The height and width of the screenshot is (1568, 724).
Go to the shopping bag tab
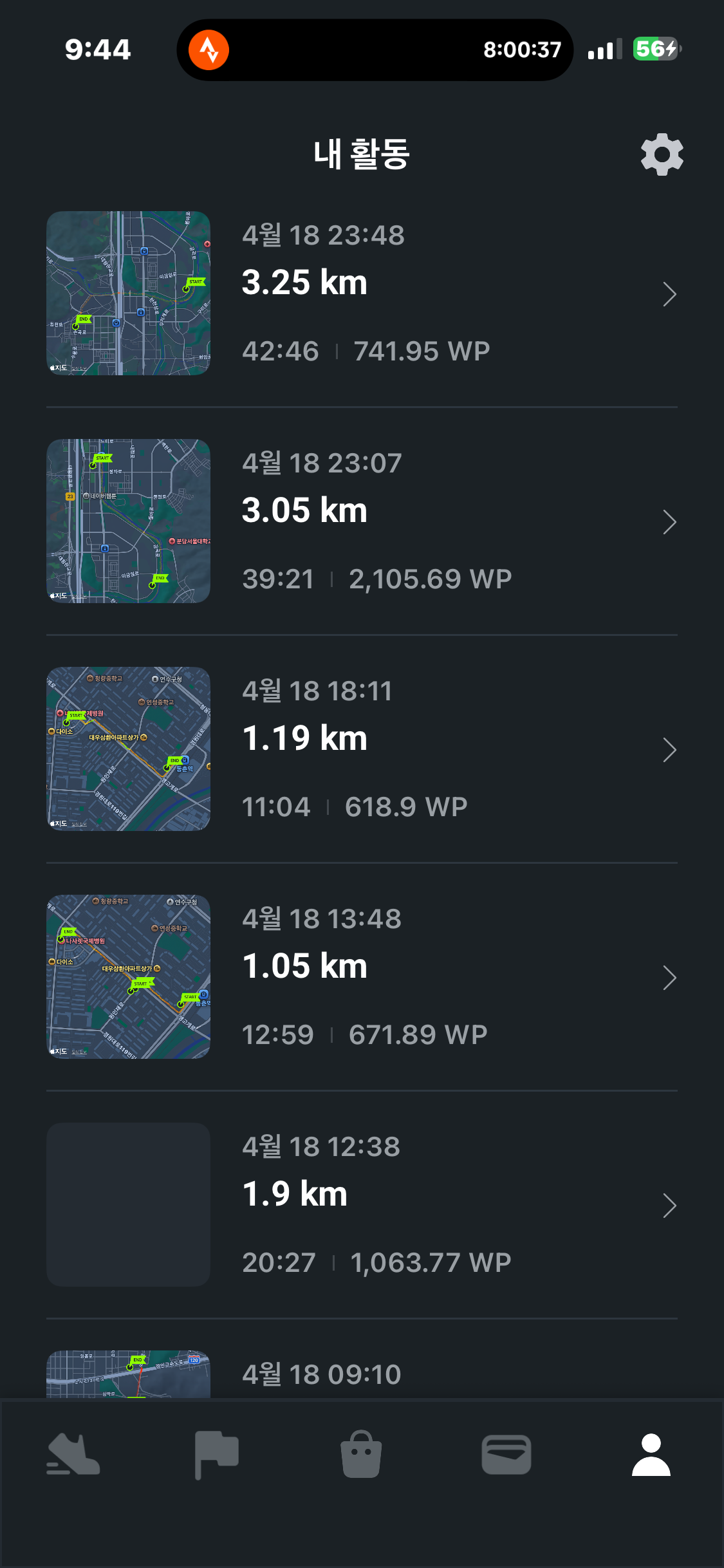tap(361, 1455)
